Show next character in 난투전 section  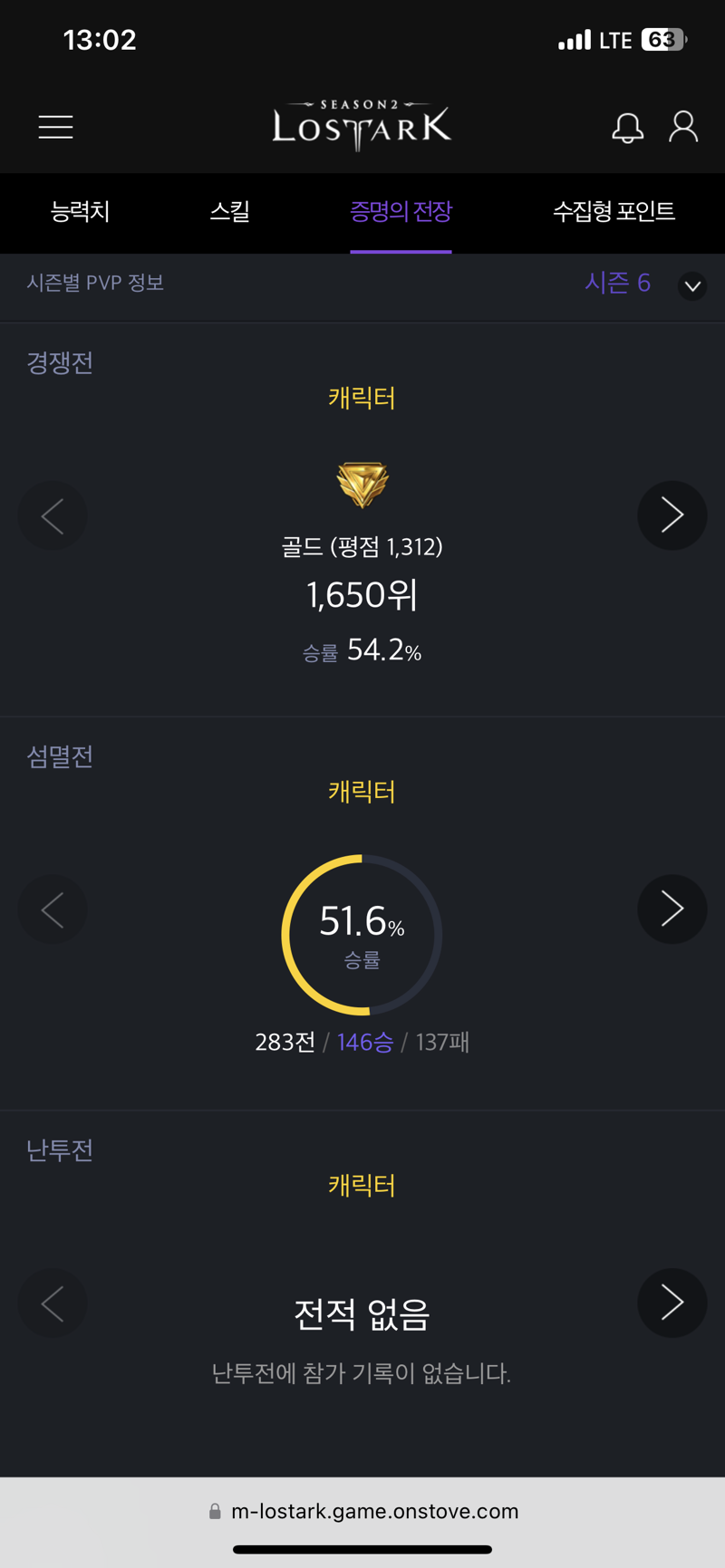pos(672,1303)
